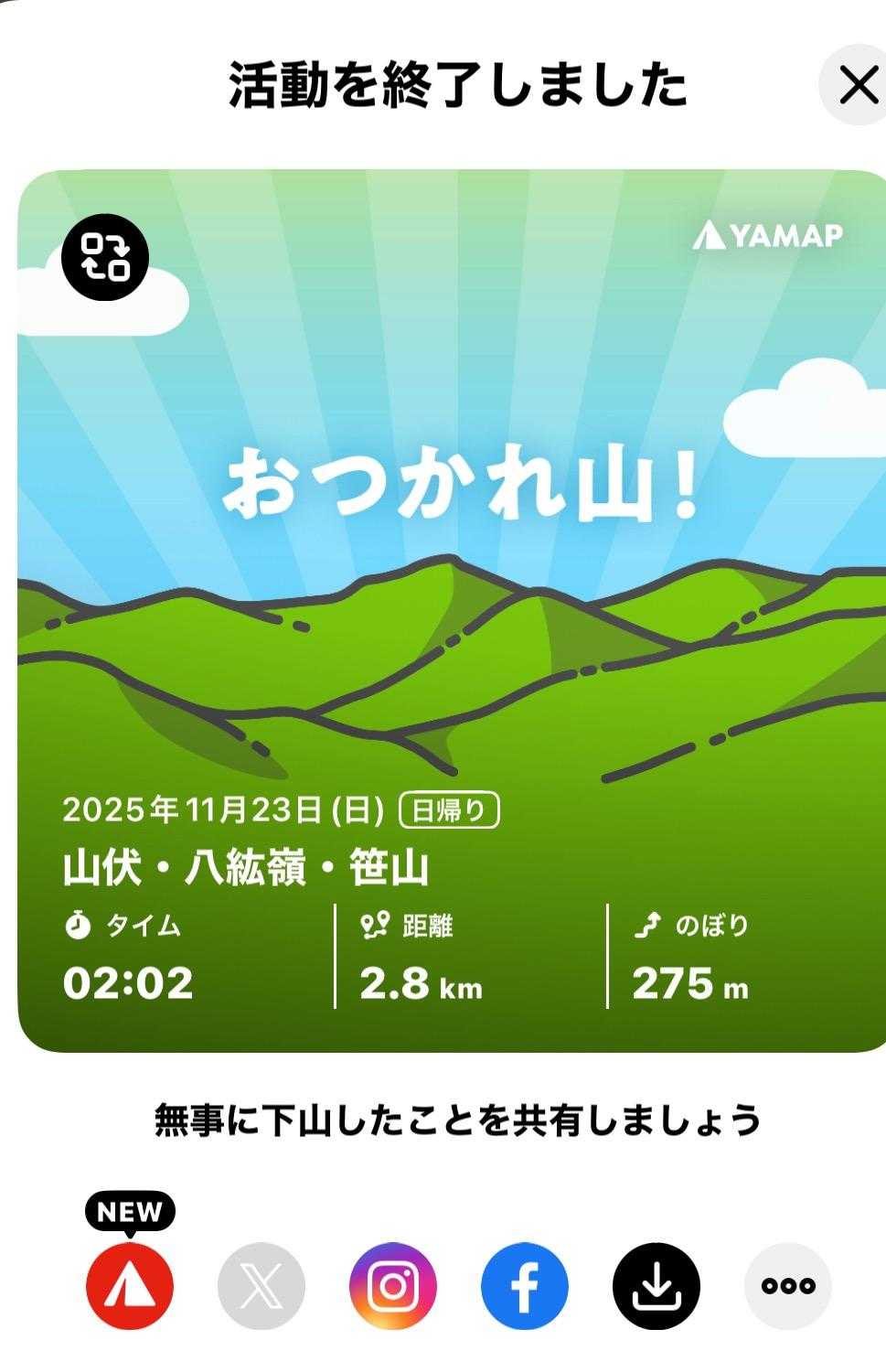Download the share image
Screen dimensions: 886x1372
[x=656, y=1285]
